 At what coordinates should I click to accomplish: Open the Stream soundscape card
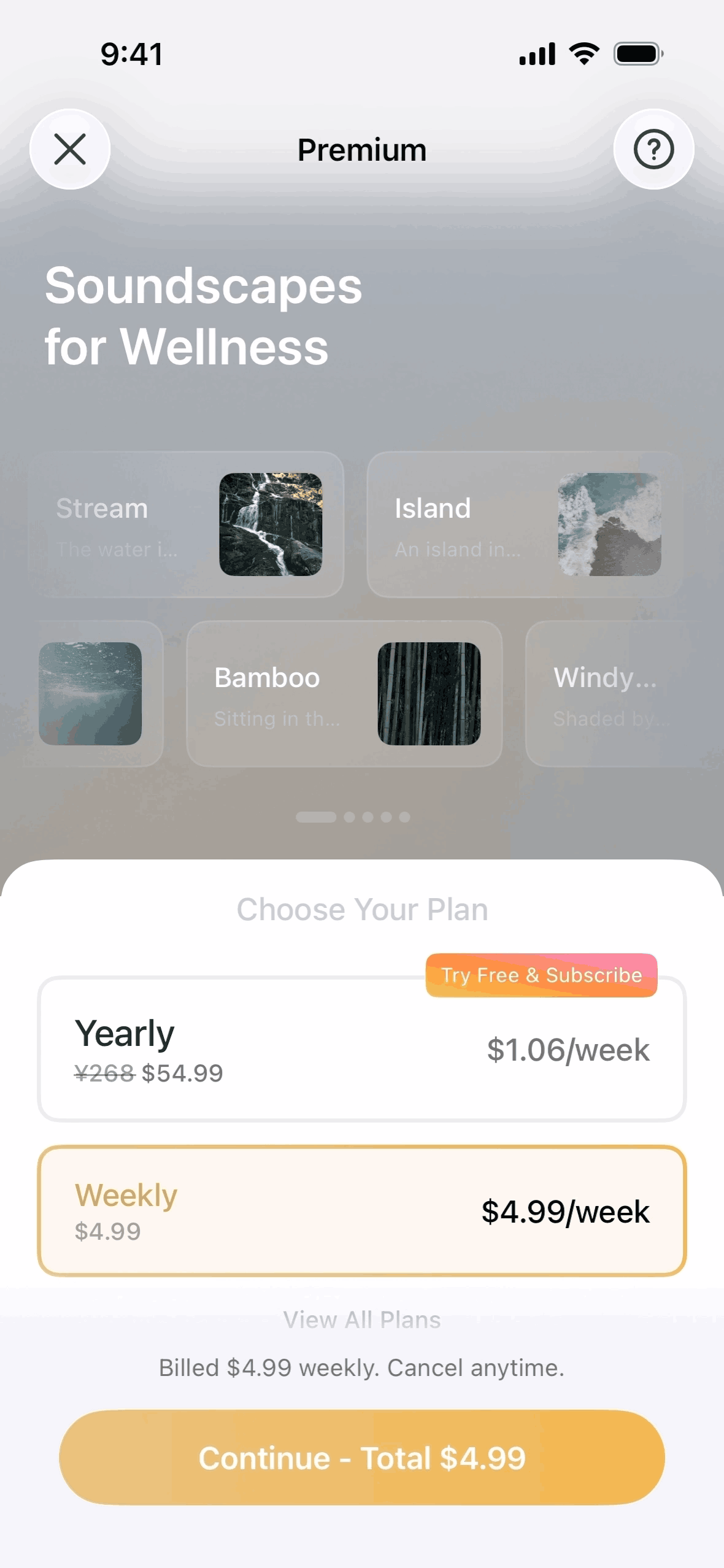186,525
